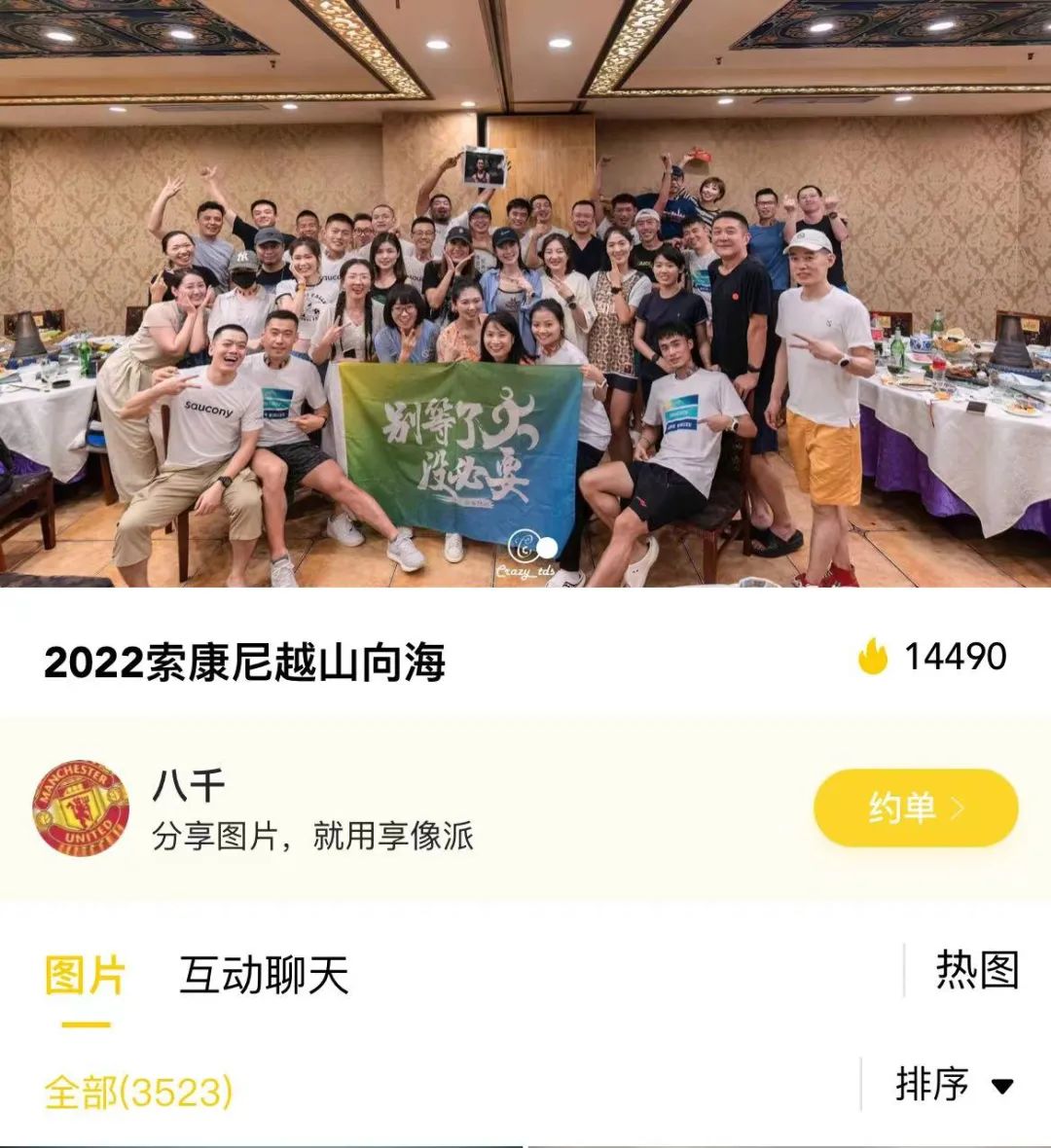The image size is (1051, 1148).
Task: Expand the 排序 sort dropdown
Action: pos(954,1084)
